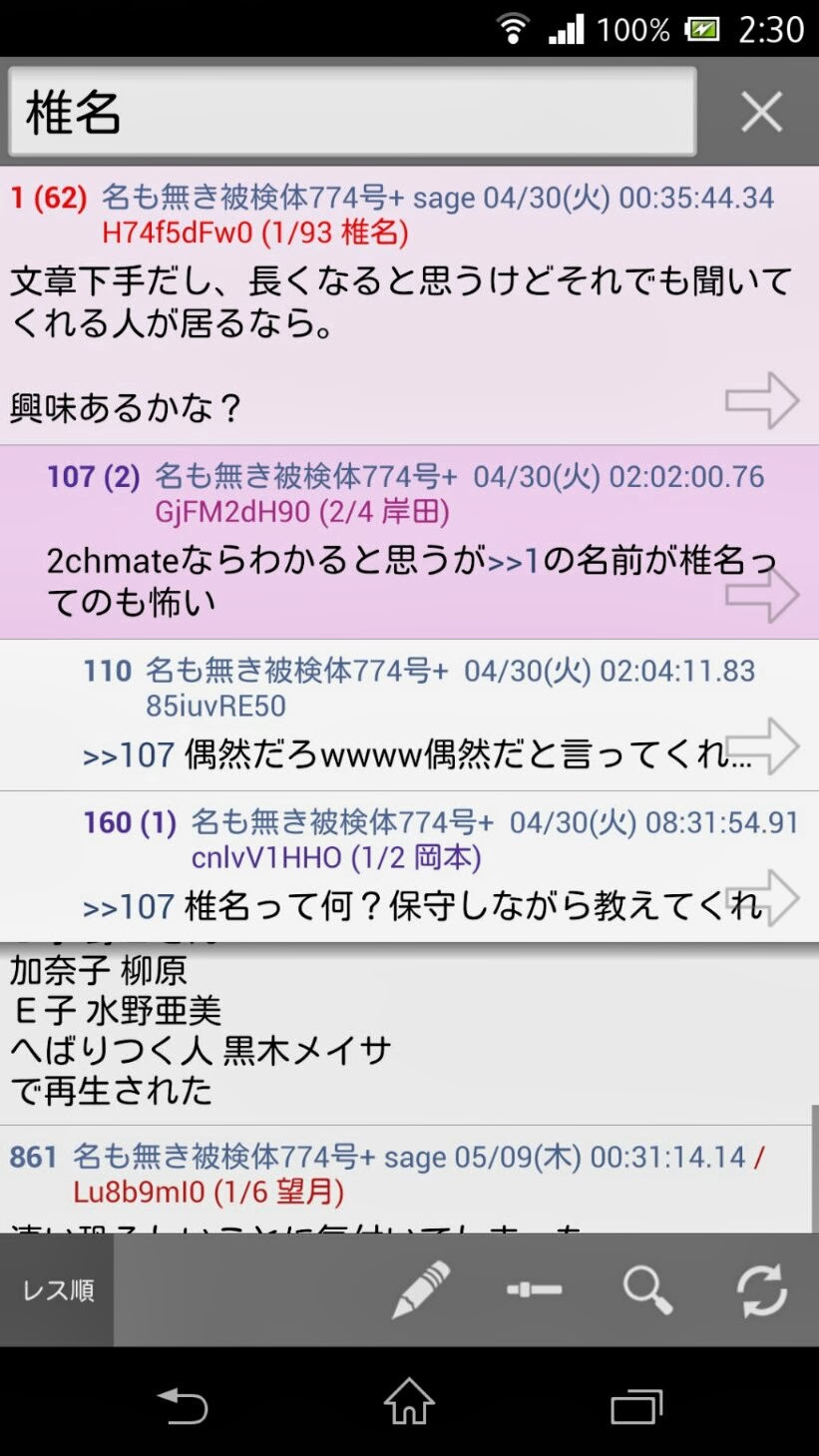Tap the レス順 sort button
Viewport: 819px width, 1456px height.
57,1289
